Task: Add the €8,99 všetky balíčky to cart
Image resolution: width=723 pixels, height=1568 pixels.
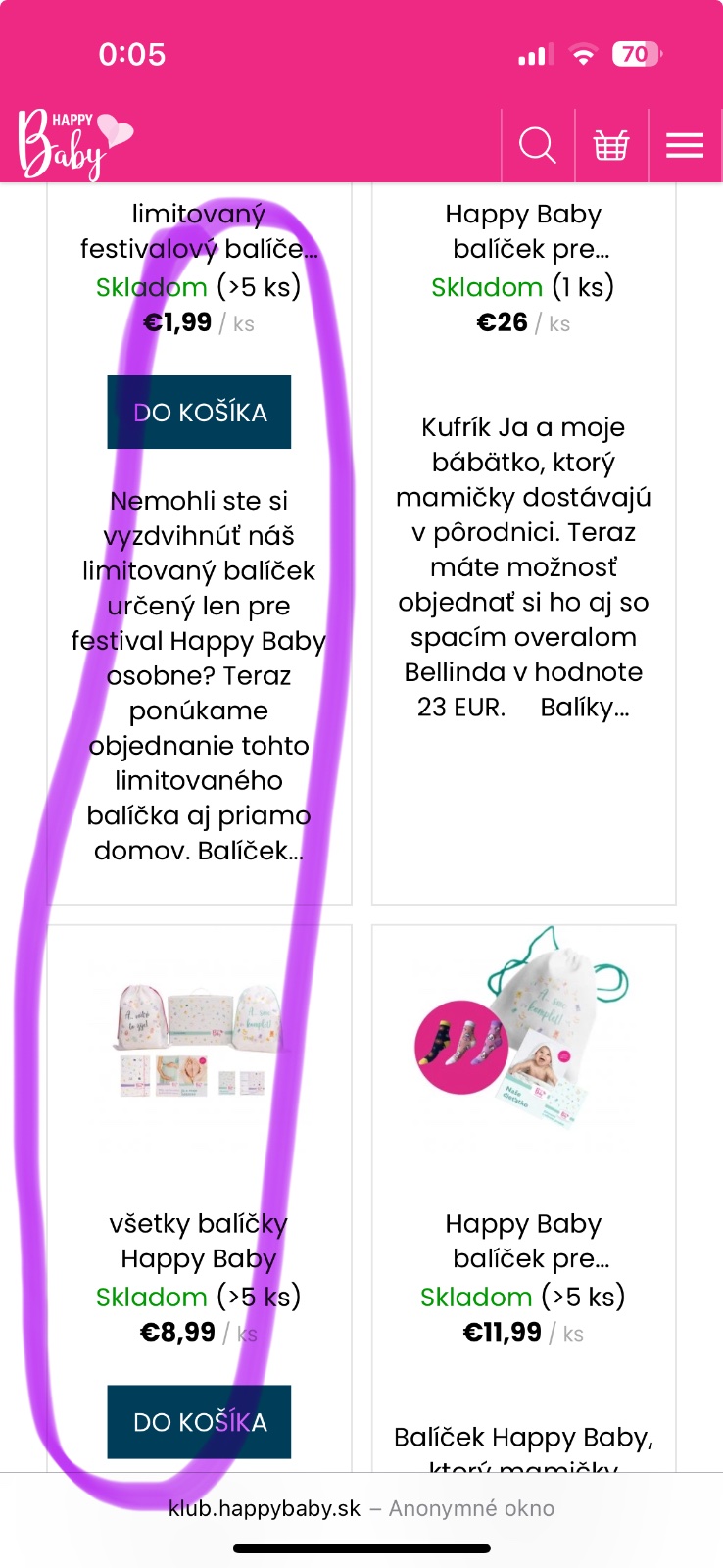Action: point(199,1422)
